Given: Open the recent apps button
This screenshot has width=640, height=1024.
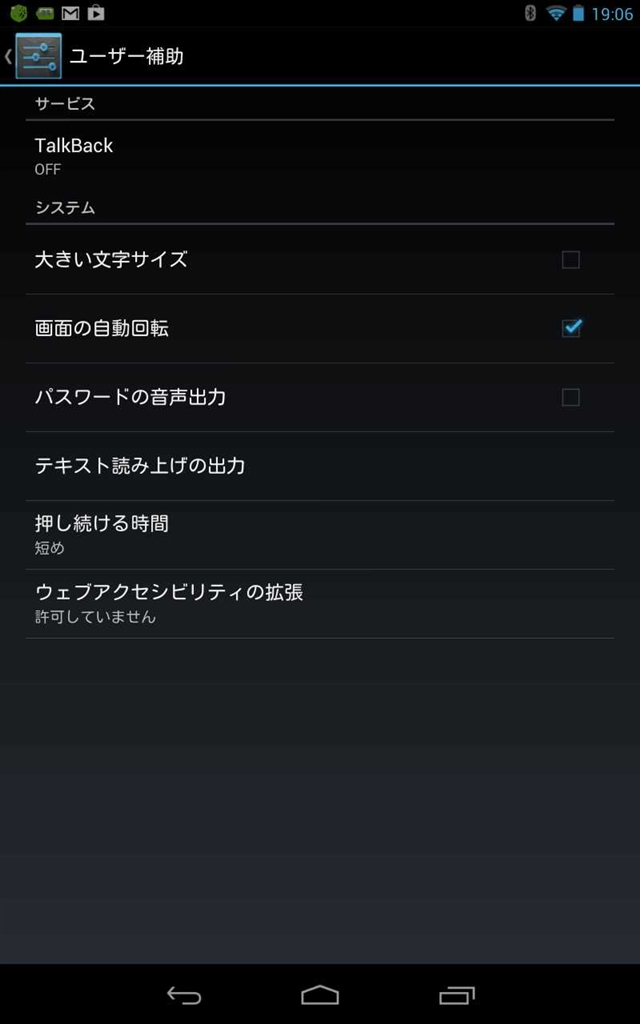Looking at the screenshot, I should (x=456, y=995).
